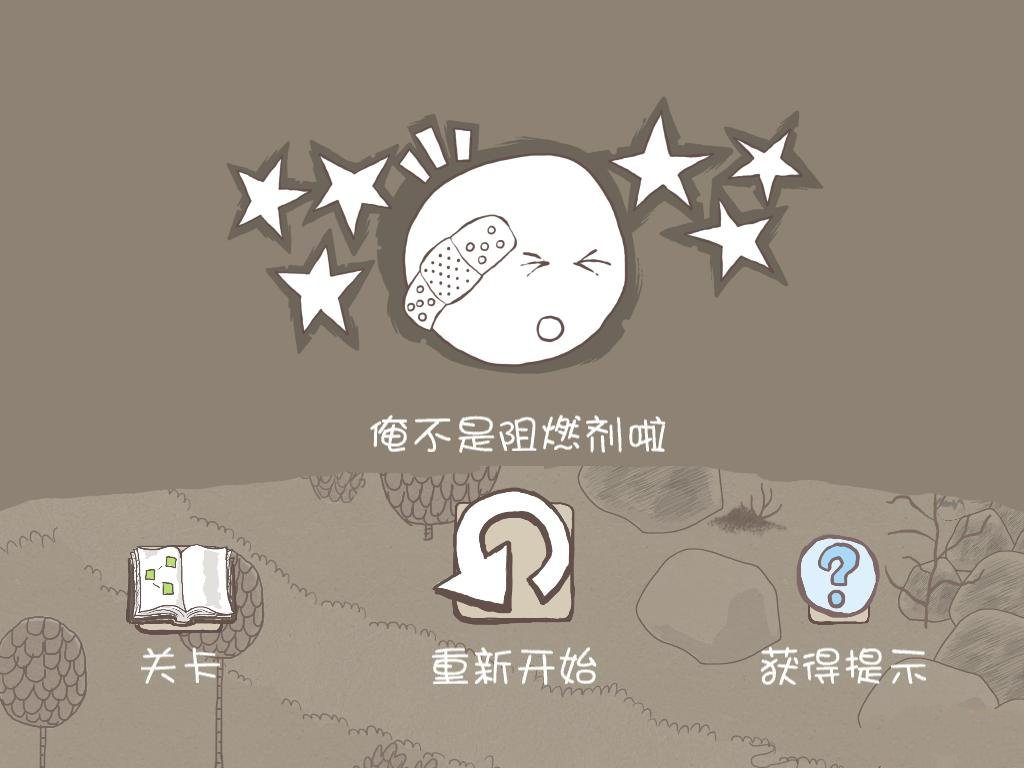Get a hint via 获得提示
The height and width of the screenshot is (768, 1024).
tap(837, 578)
